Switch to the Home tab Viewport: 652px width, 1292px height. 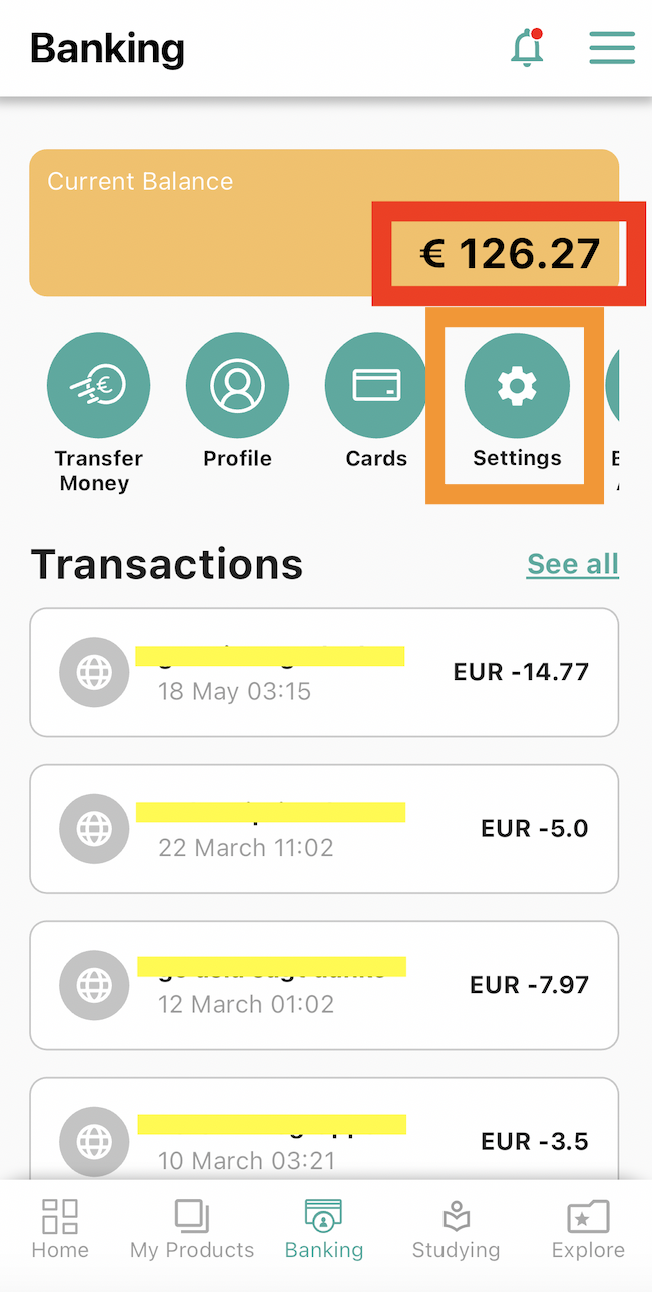[x=60, y=1230]
